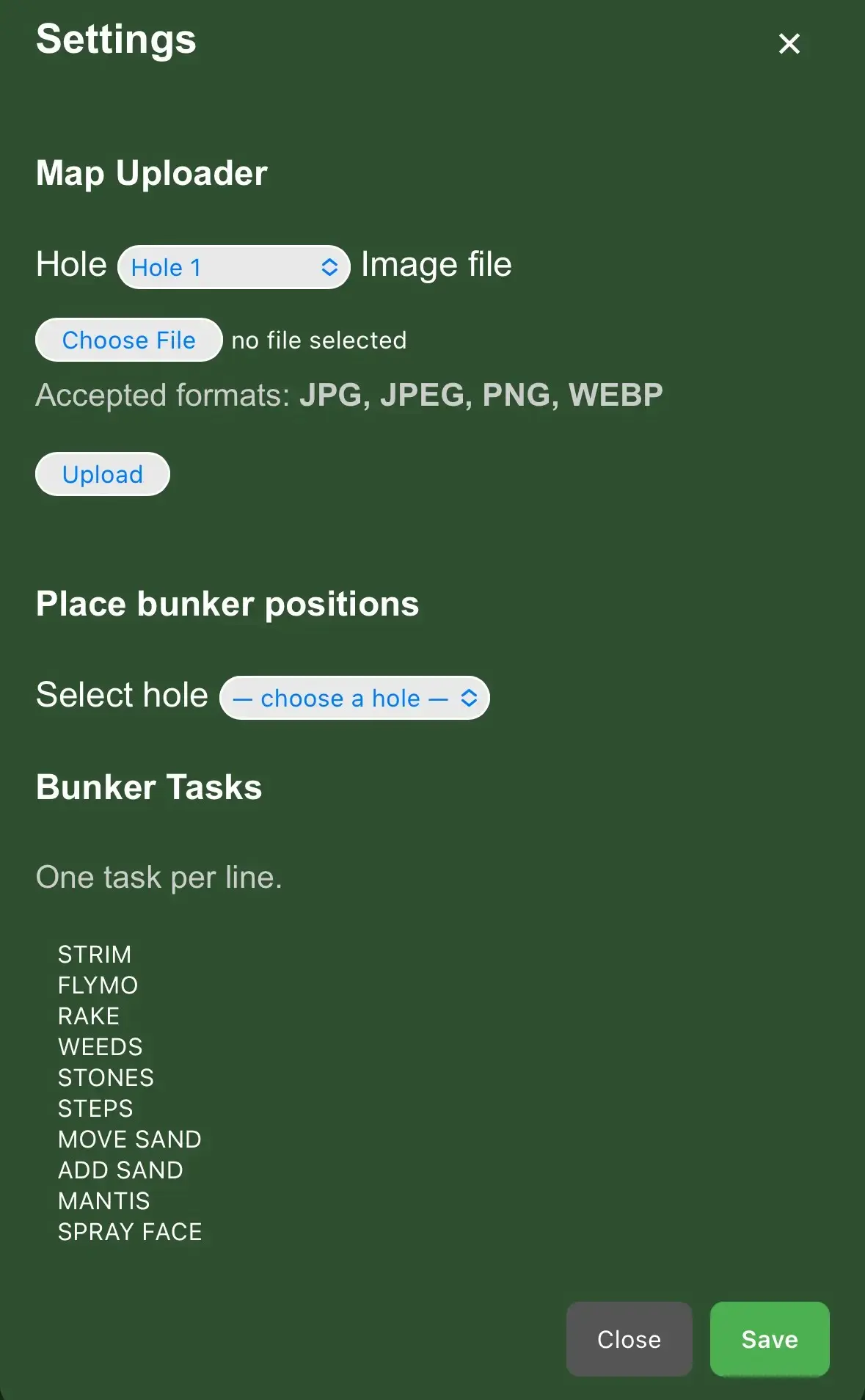Image resolution: width=865 pixels, height=1400 pixels.
Task: Click the WEEDS entry in Bunker Tasks
Action: tap(100, 1046)
